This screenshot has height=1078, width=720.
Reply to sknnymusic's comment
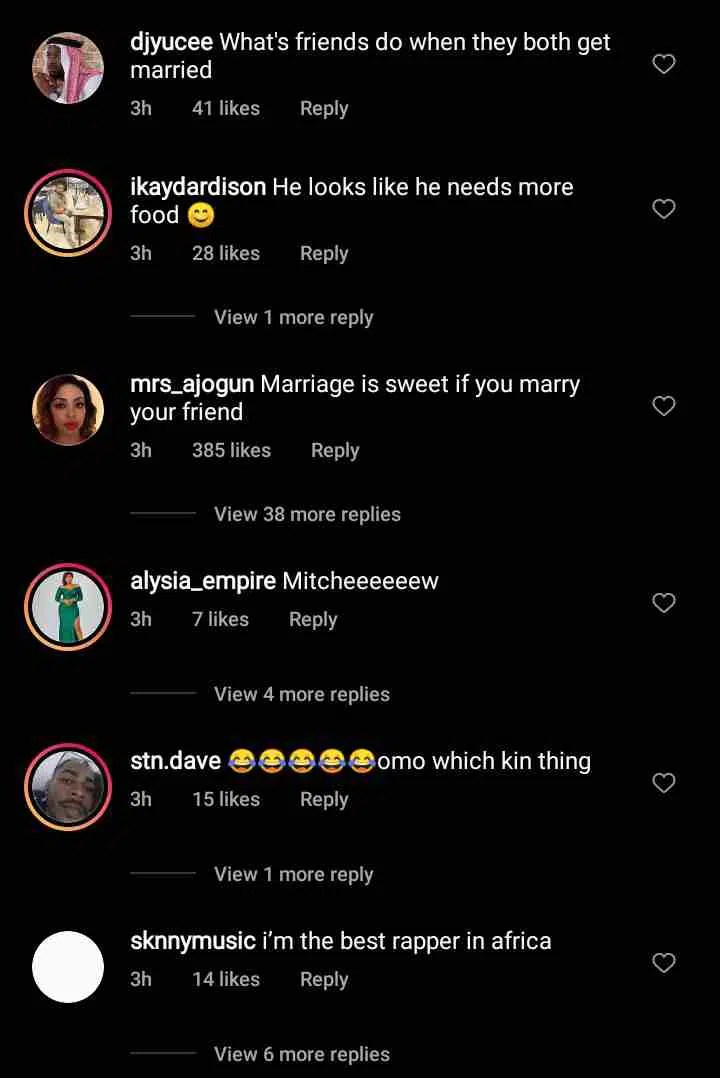click(324, 980)
